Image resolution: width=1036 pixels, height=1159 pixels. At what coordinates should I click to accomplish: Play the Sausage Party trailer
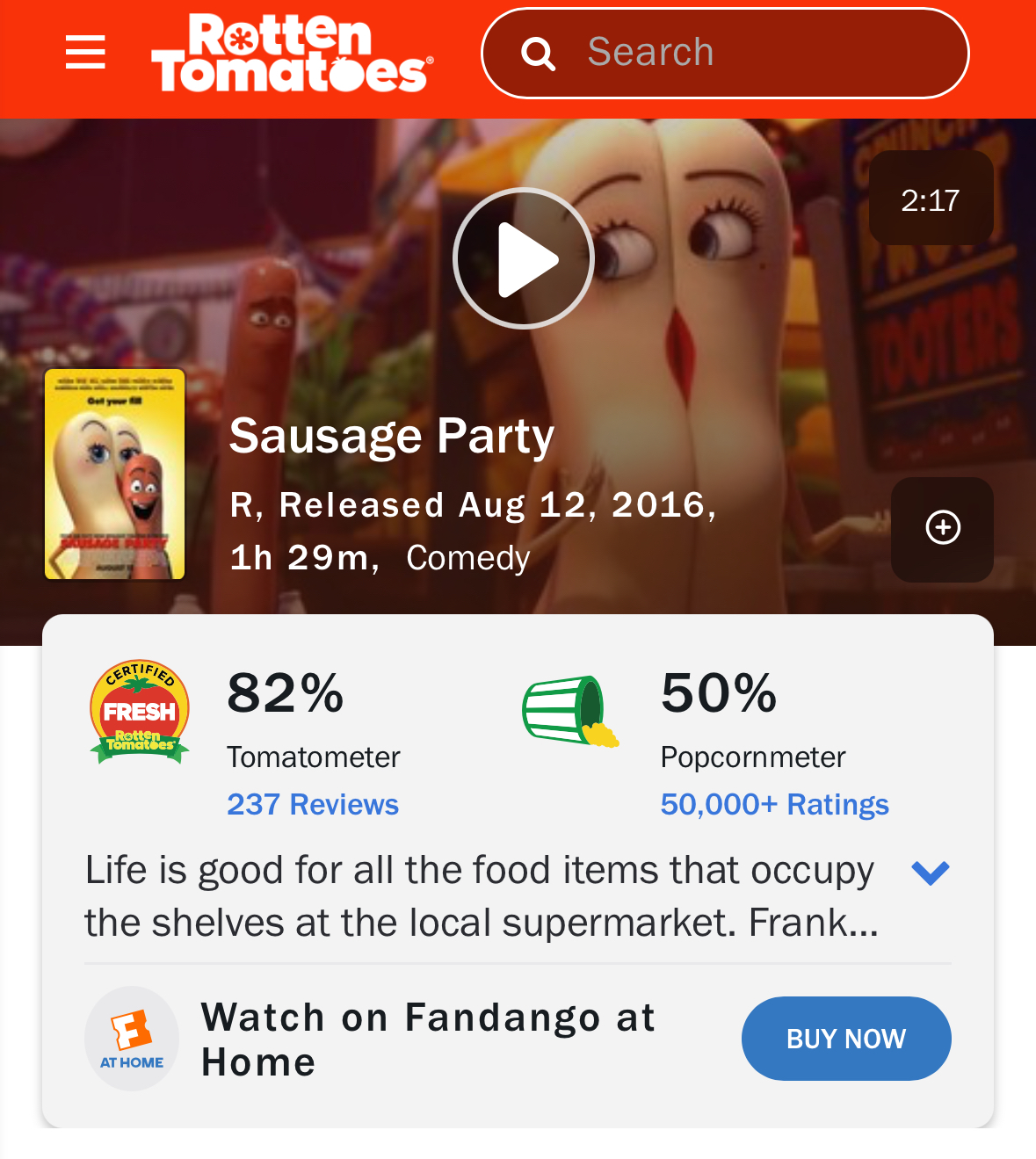pyautogui.click(x=524, y=258)
